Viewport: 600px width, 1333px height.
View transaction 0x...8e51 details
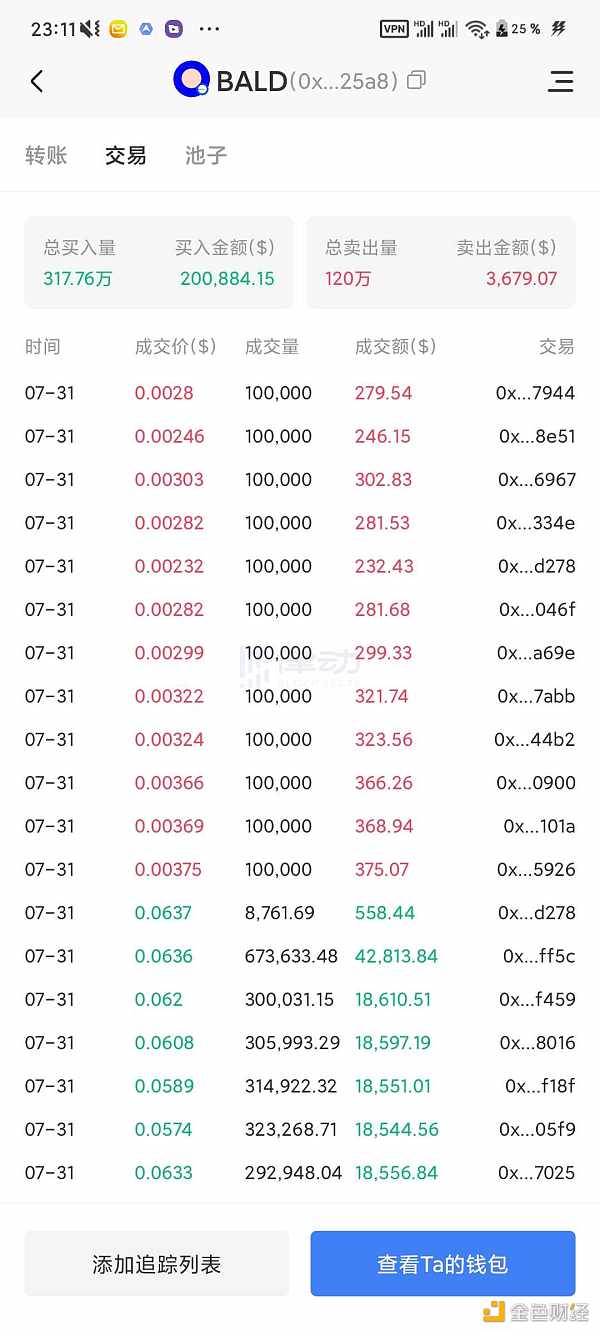pos(537,436)
